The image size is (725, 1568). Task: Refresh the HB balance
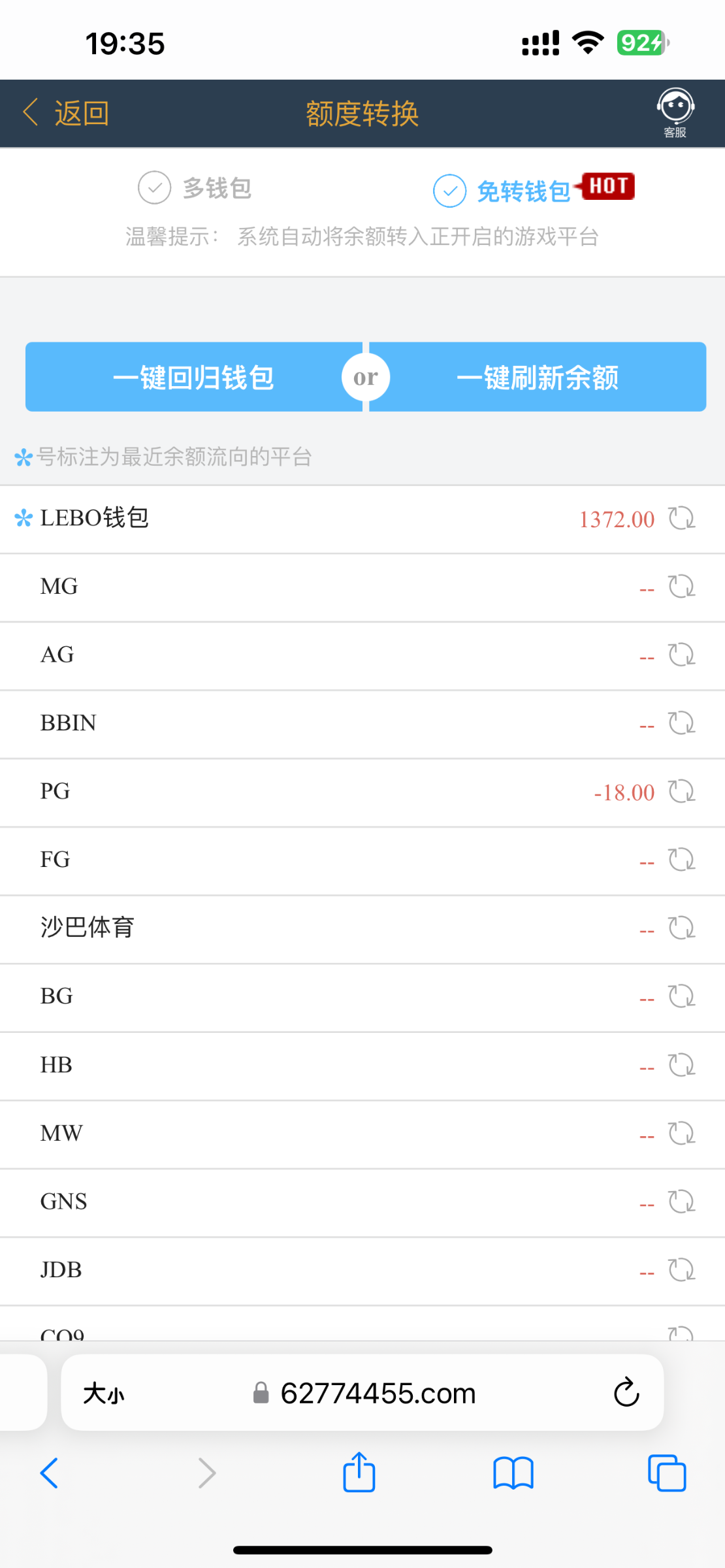click(681, 1065)
